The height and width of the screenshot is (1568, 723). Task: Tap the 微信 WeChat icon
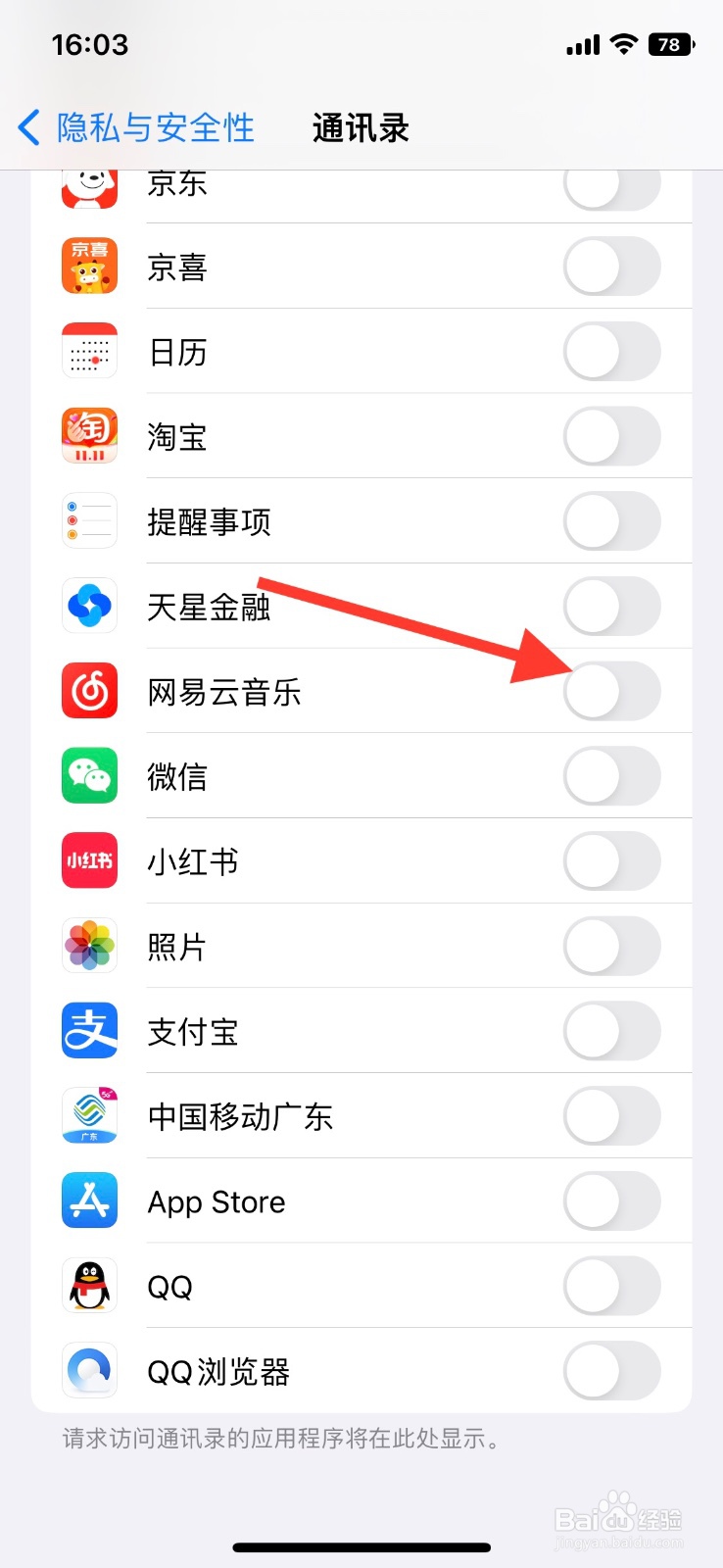point(88,775)
